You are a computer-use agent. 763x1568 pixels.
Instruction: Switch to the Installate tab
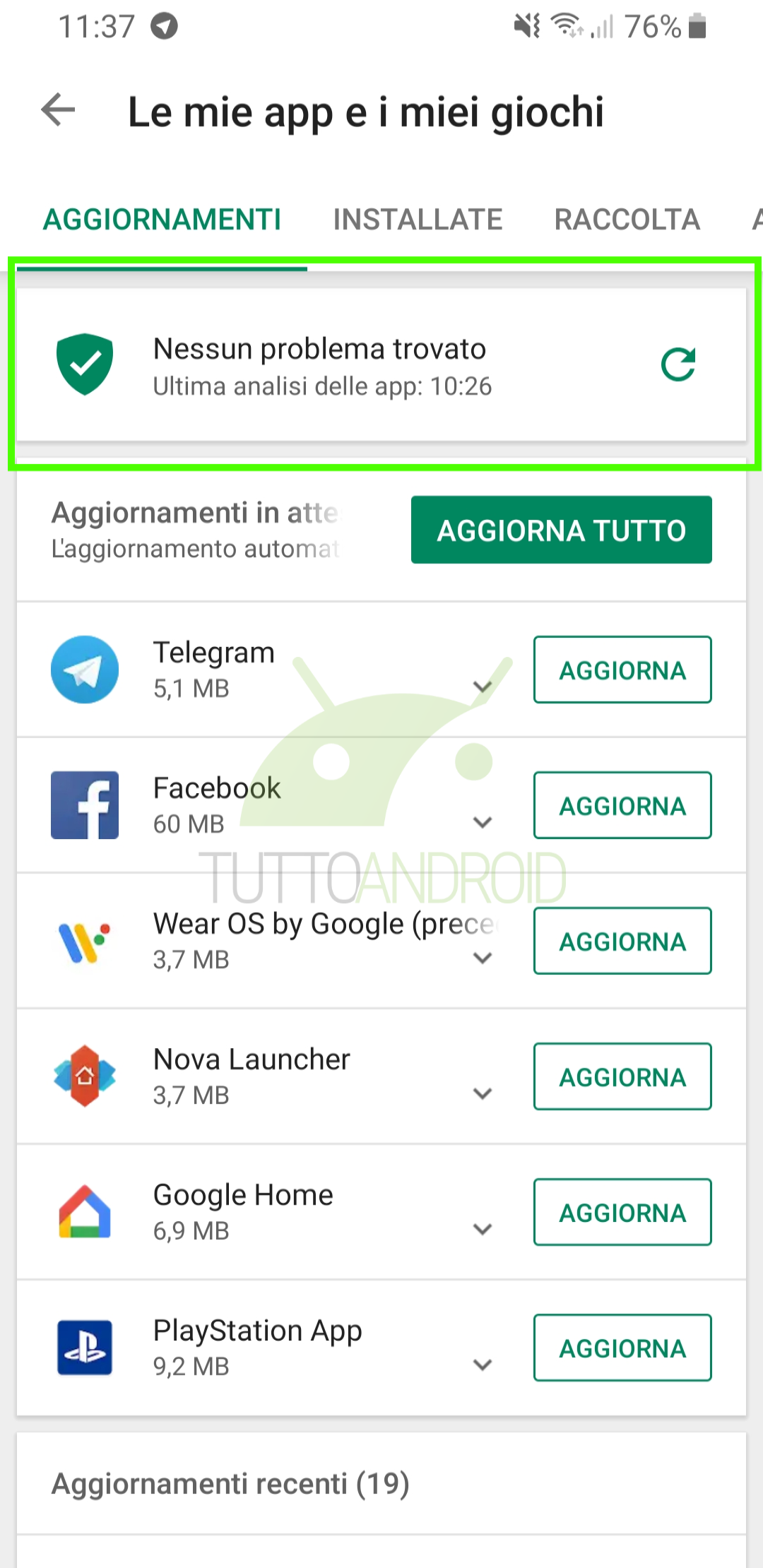(x=418, y=220)
